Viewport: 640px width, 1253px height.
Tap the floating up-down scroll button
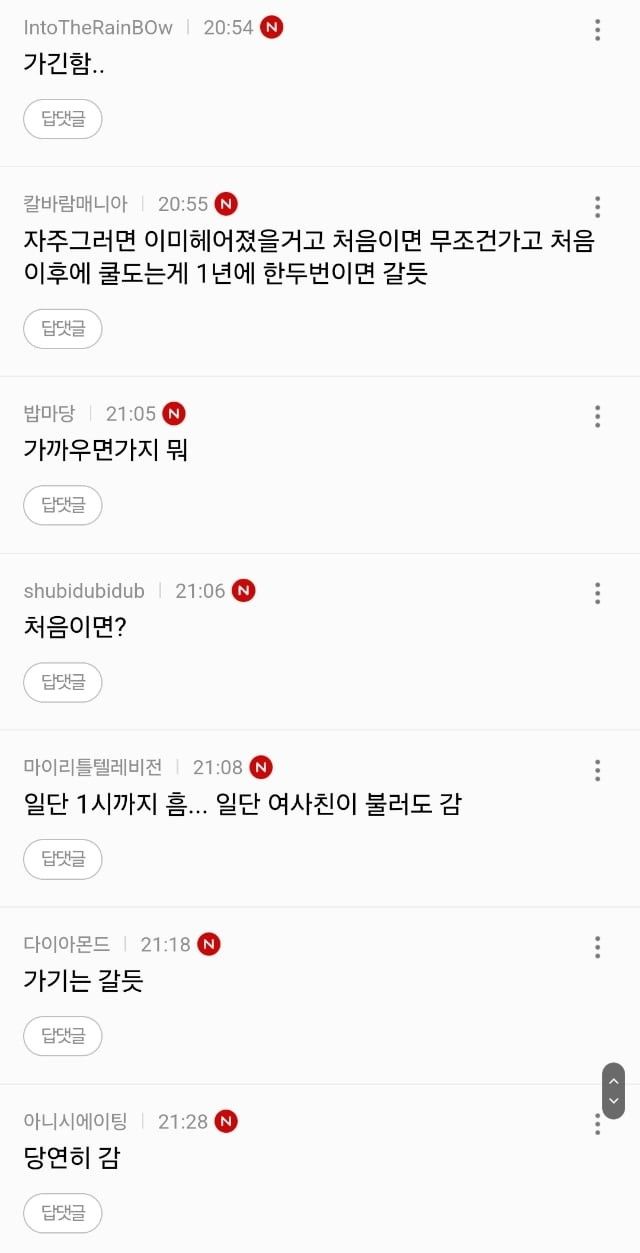click(614, 1090)
